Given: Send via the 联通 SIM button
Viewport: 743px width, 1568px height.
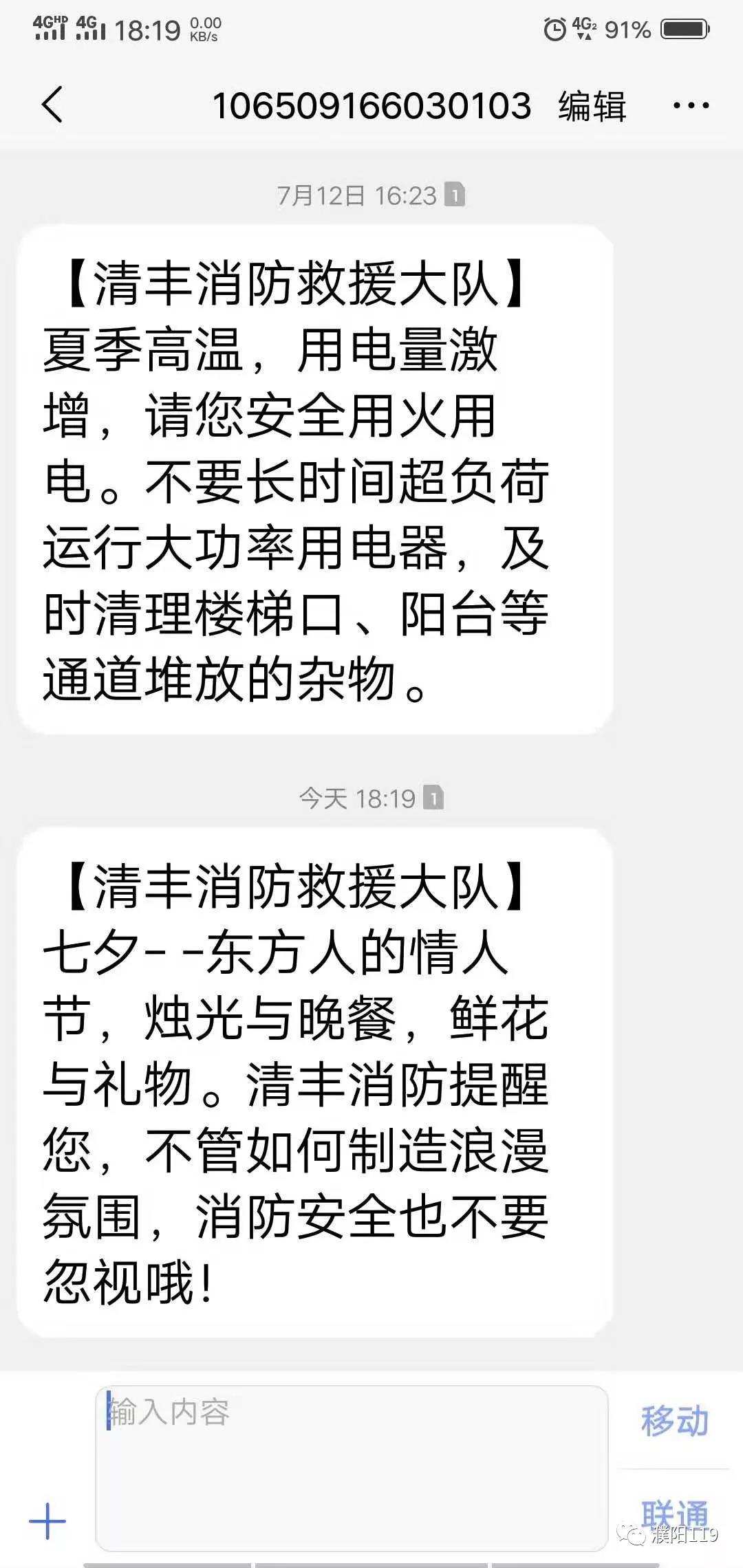Looking at the screenshot, I should click(x=674, y=1513).
